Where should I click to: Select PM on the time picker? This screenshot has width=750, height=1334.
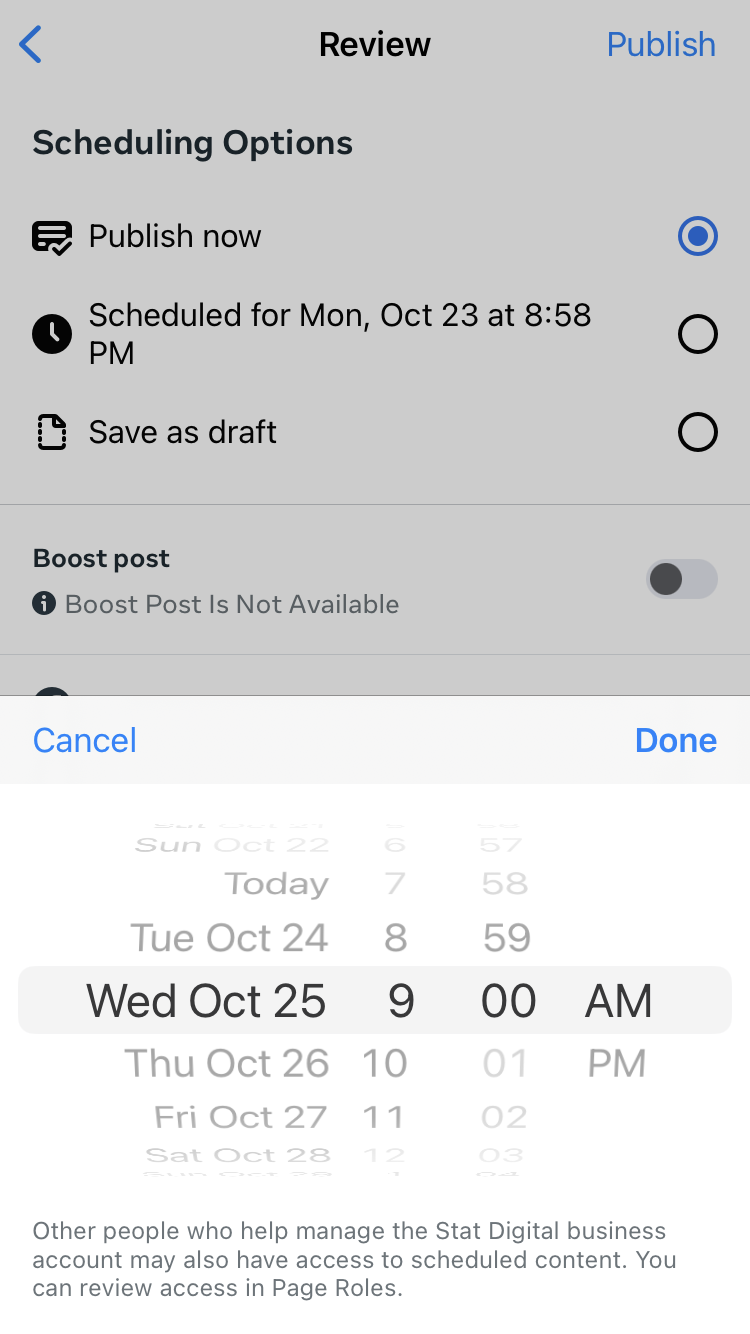coord(617,1063)
